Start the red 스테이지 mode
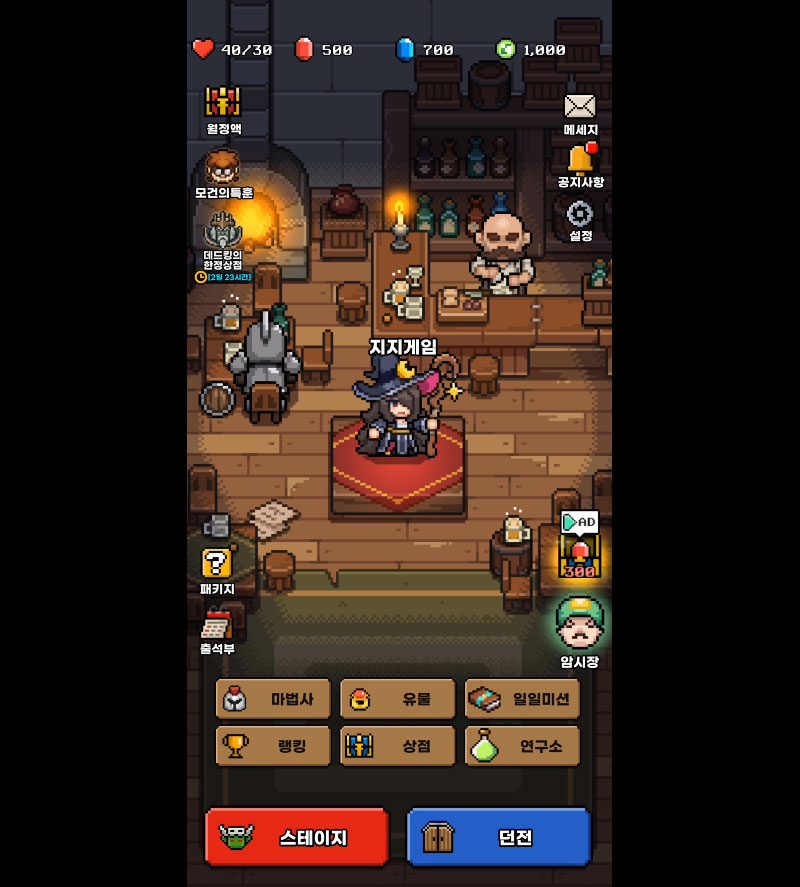Image resolution: width=800 pixels, height=887 pixels. tap(297, 837)
